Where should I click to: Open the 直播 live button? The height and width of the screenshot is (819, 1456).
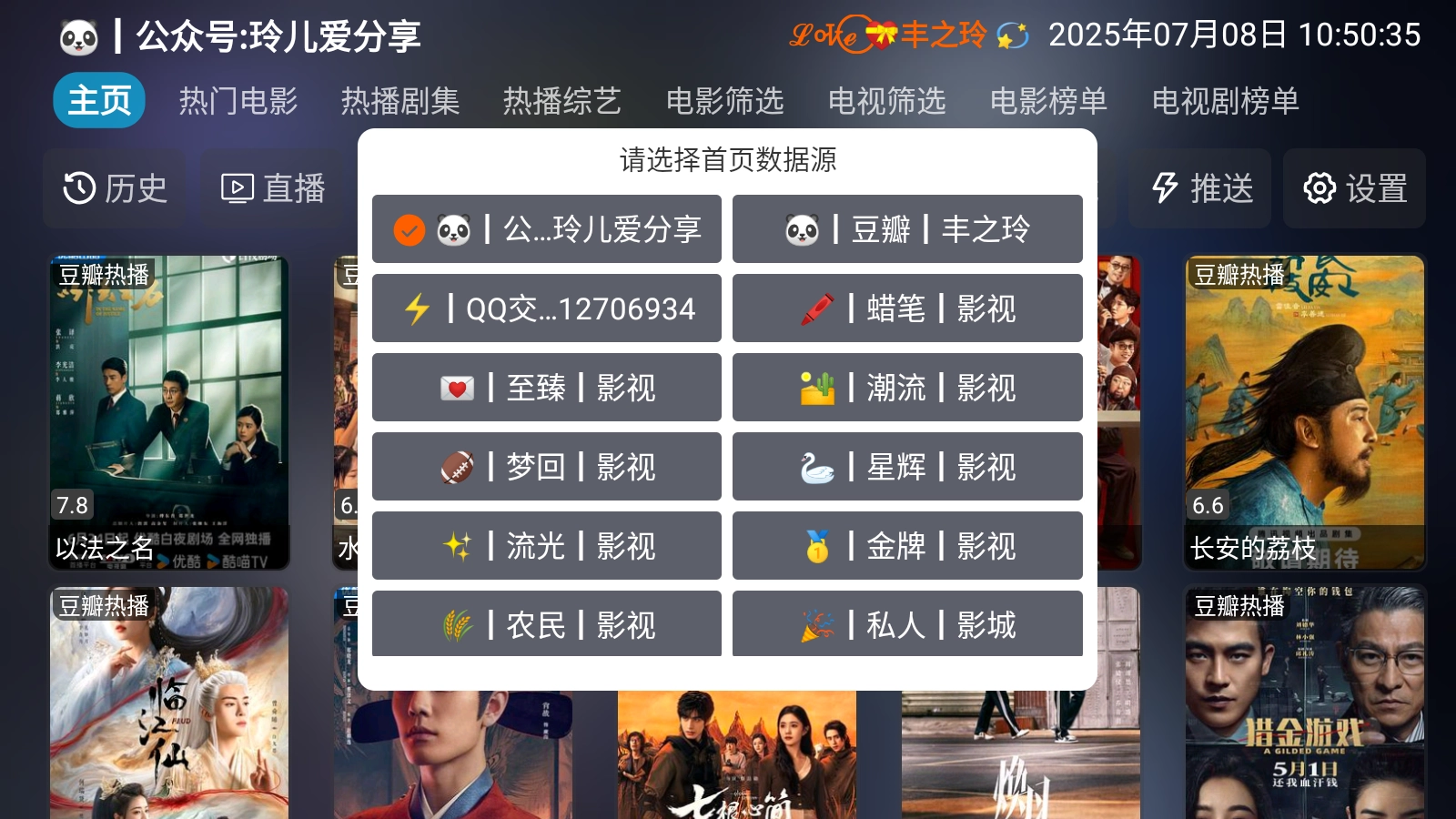click(x=273, y=188)
